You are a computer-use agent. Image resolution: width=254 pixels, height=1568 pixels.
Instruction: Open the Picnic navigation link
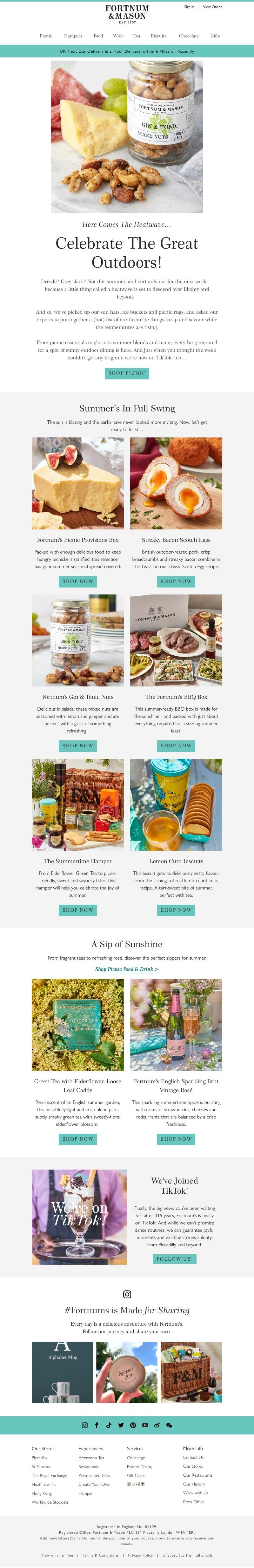tap(46, 36)
